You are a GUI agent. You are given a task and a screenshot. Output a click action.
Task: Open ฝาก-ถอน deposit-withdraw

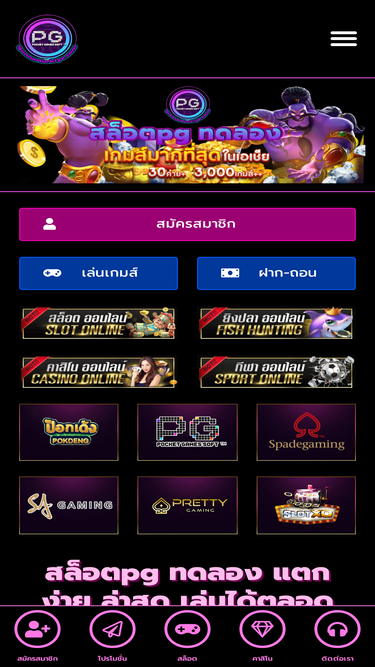click(276, 273)
